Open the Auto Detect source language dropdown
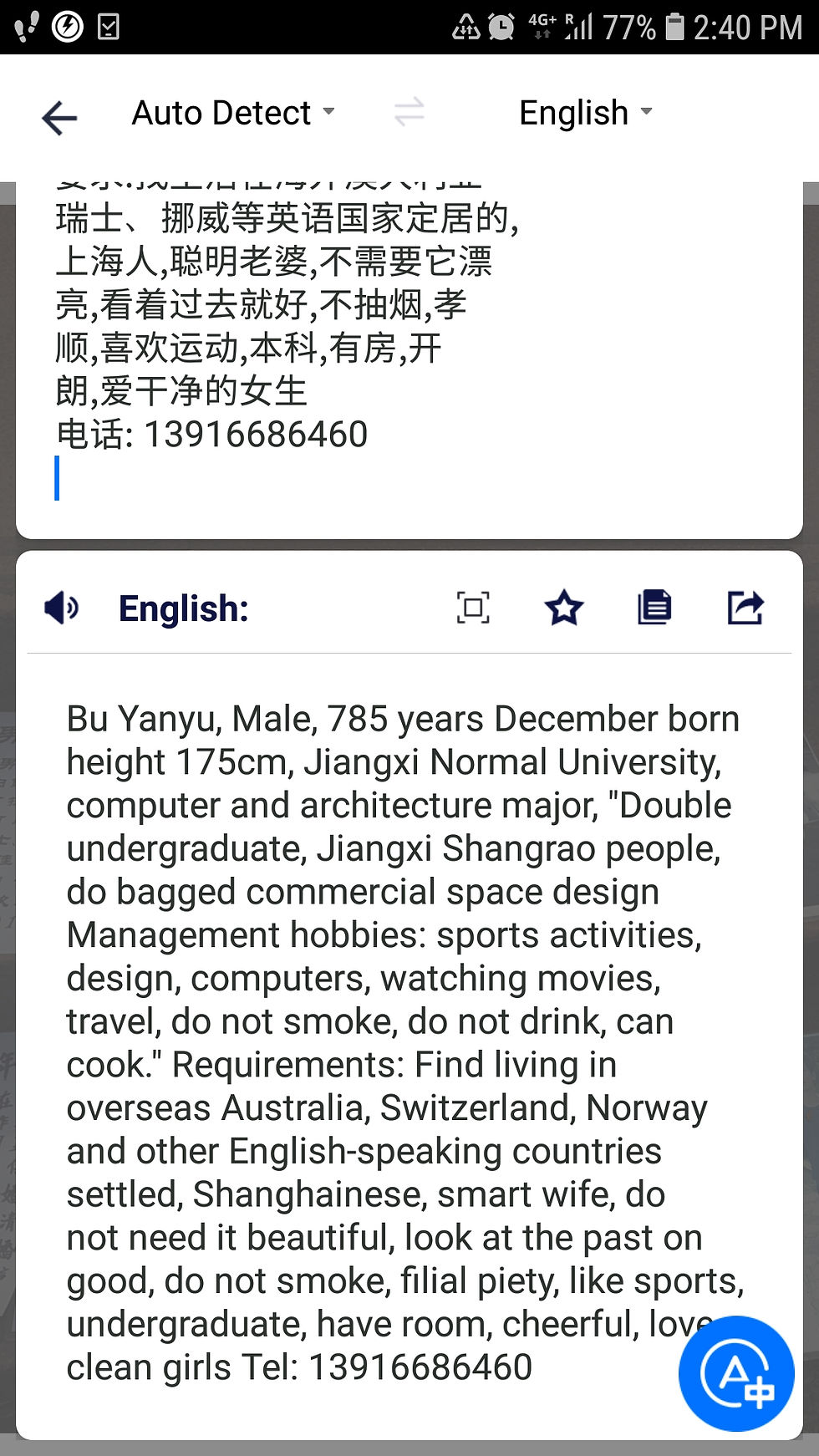 (x=233, y=113)
